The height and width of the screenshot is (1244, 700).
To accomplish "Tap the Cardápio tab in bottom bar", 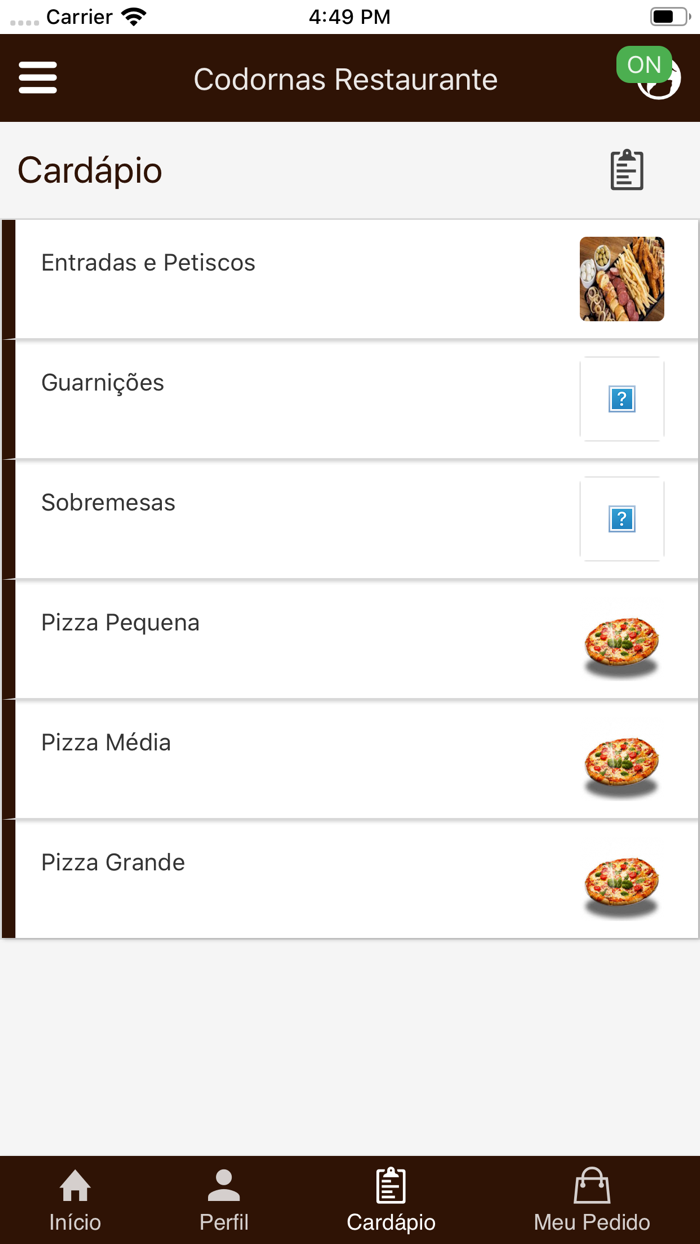I will pyautogui.click(x=391, y=1201).
